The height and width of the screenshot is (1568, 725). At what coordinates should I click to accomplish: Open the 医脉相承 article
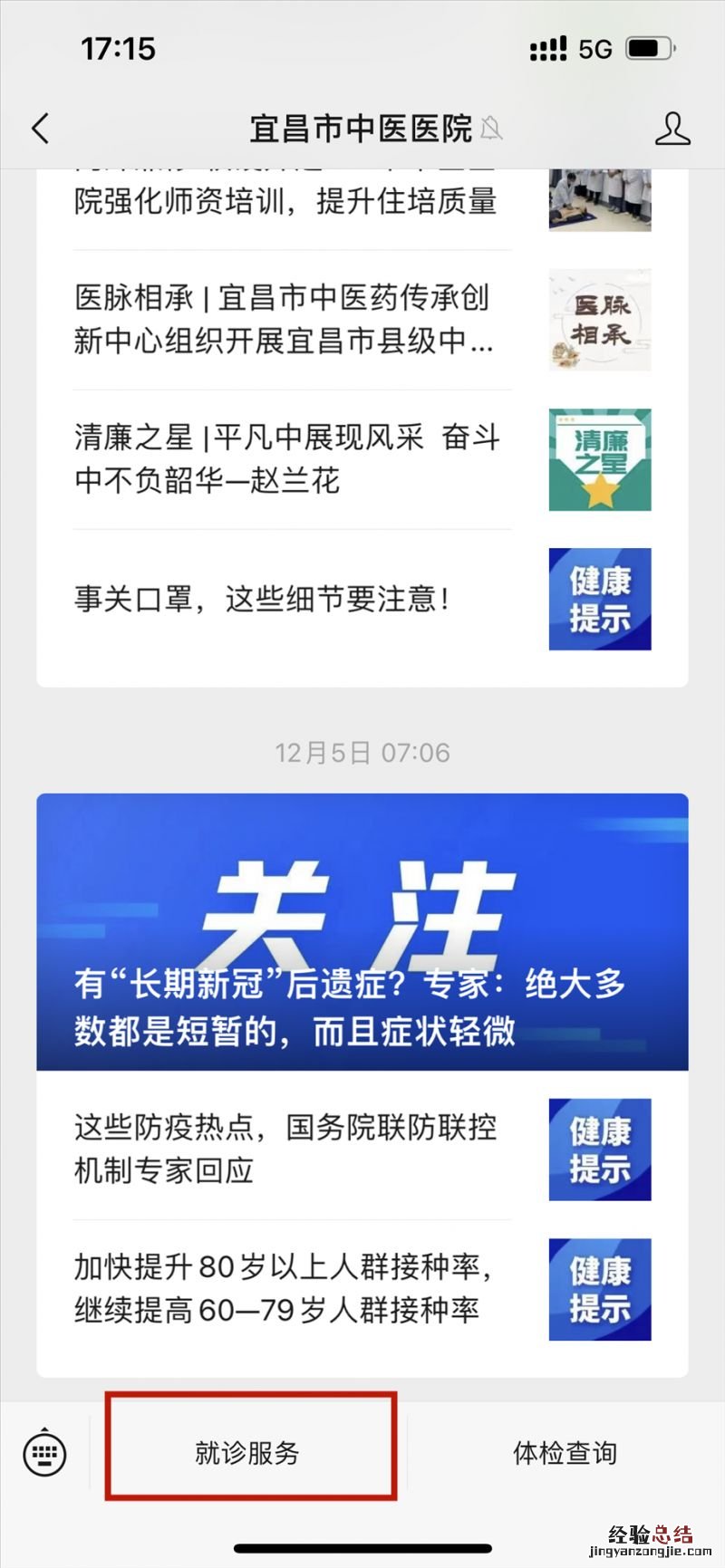coord(285,320)
